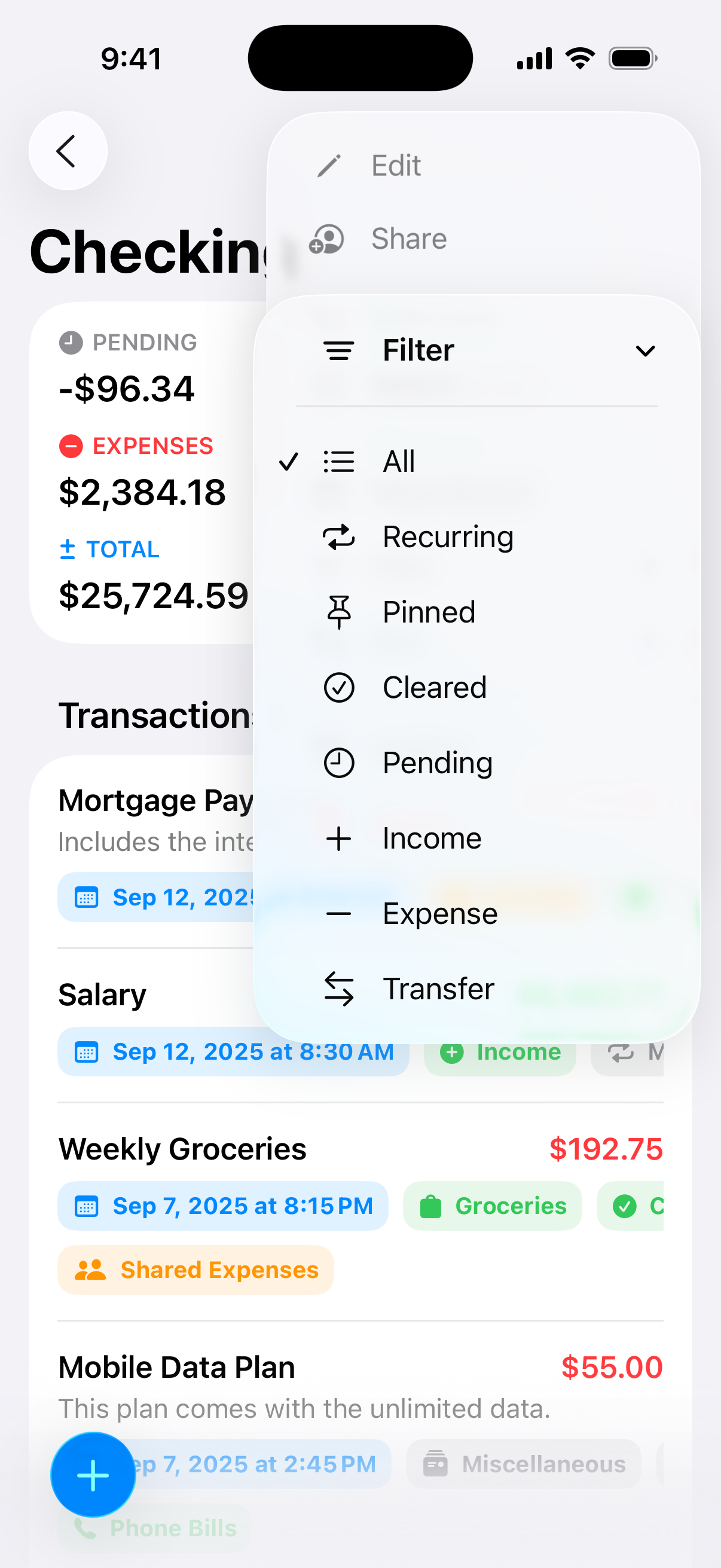Viewport: 721px width, 1568px height.
Task: Filter the list to Income only
Action: tap(432, 839)
